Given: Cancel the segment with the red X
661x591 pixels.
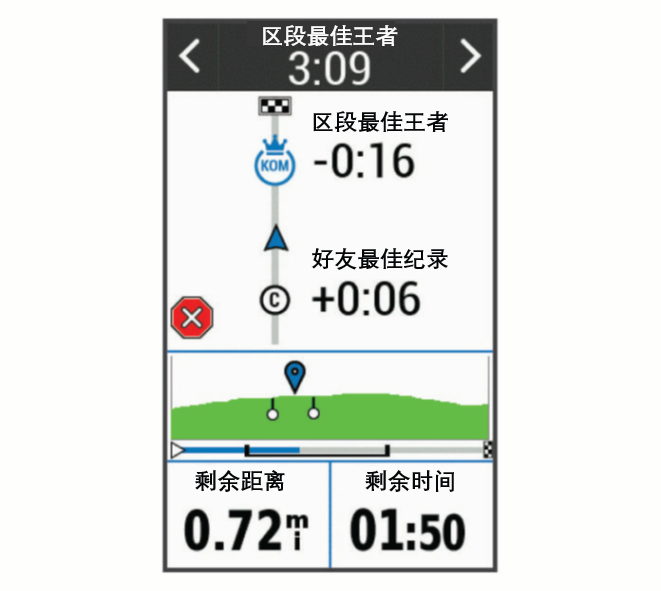Looking at the screenshot, I should [192, 320].
